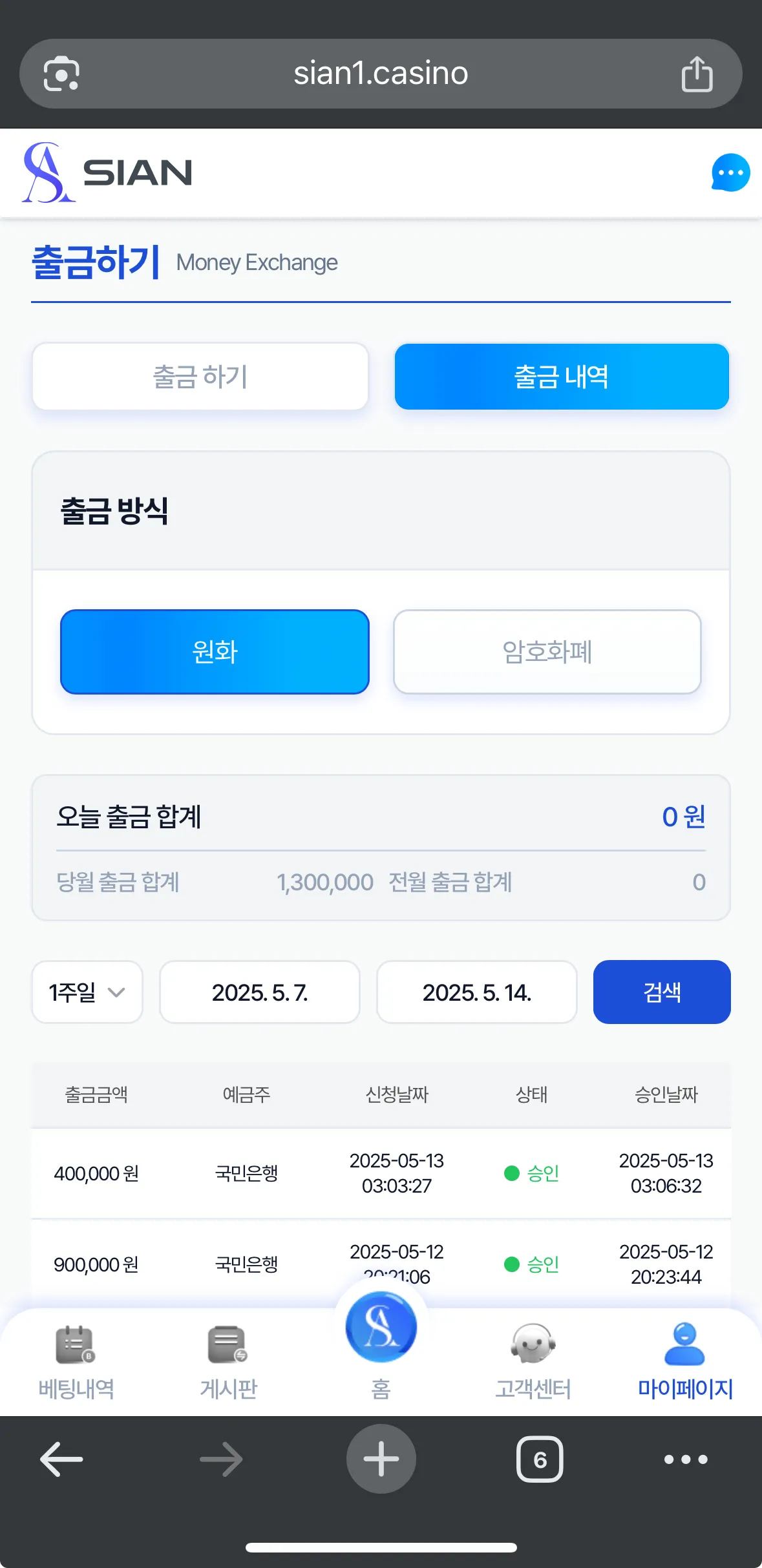Share the page from the address bar
The image size is (762, 1568).
pyautogui.click(x=697, y=74)
